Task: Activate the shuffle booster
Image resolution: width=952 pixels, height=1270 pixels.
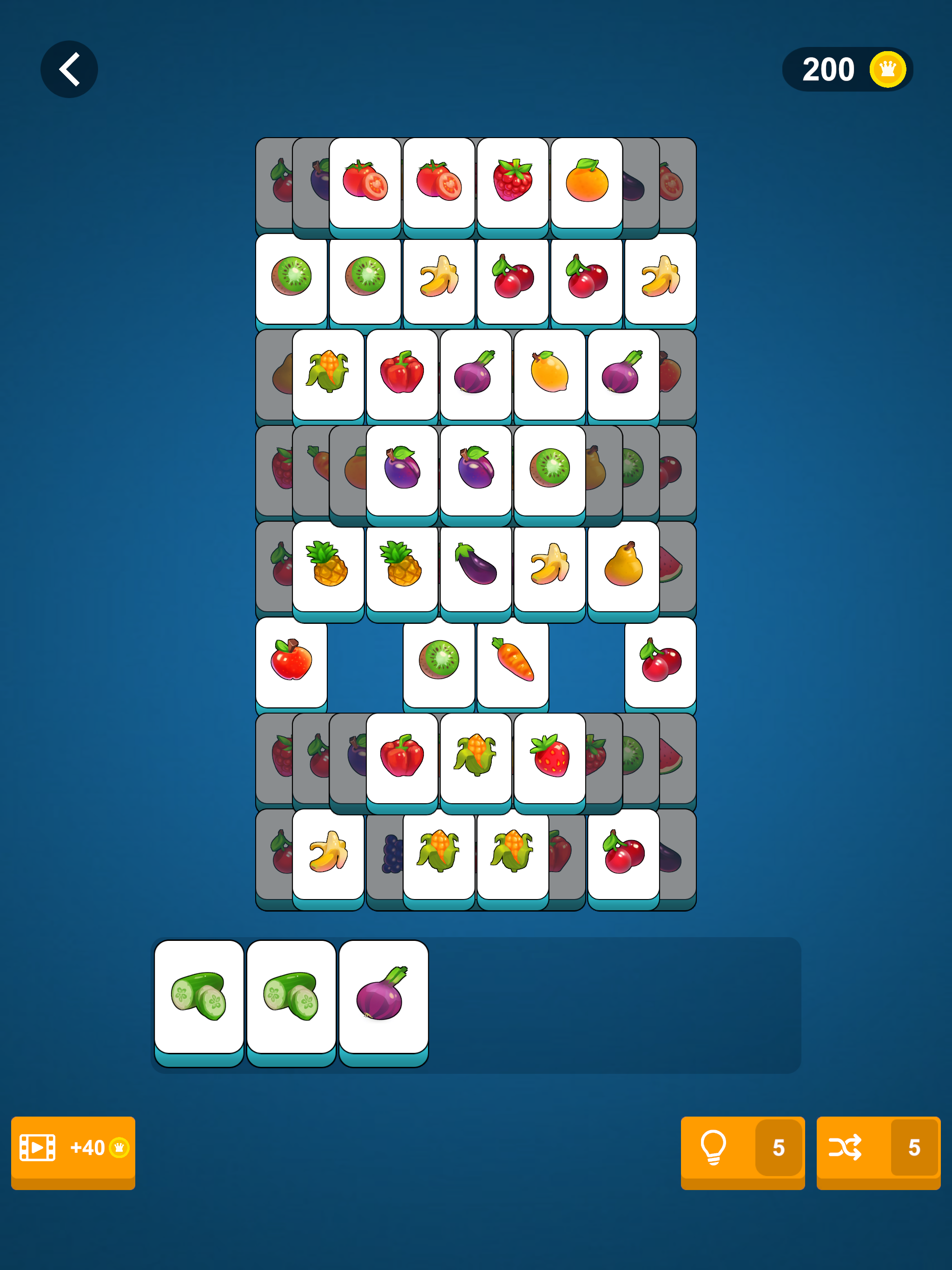Action: coord(878,1148)
